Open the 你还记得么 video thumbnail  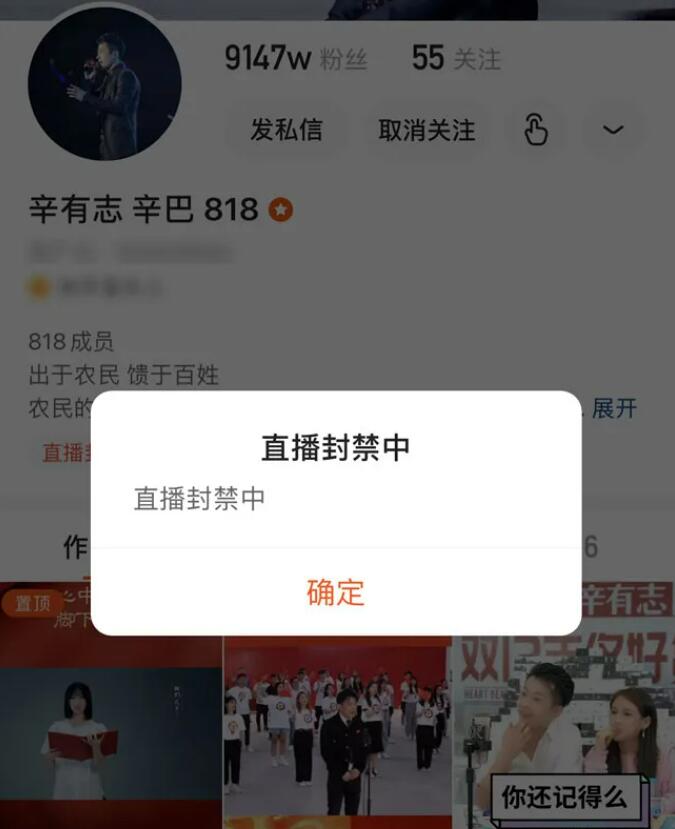point(563,730)
